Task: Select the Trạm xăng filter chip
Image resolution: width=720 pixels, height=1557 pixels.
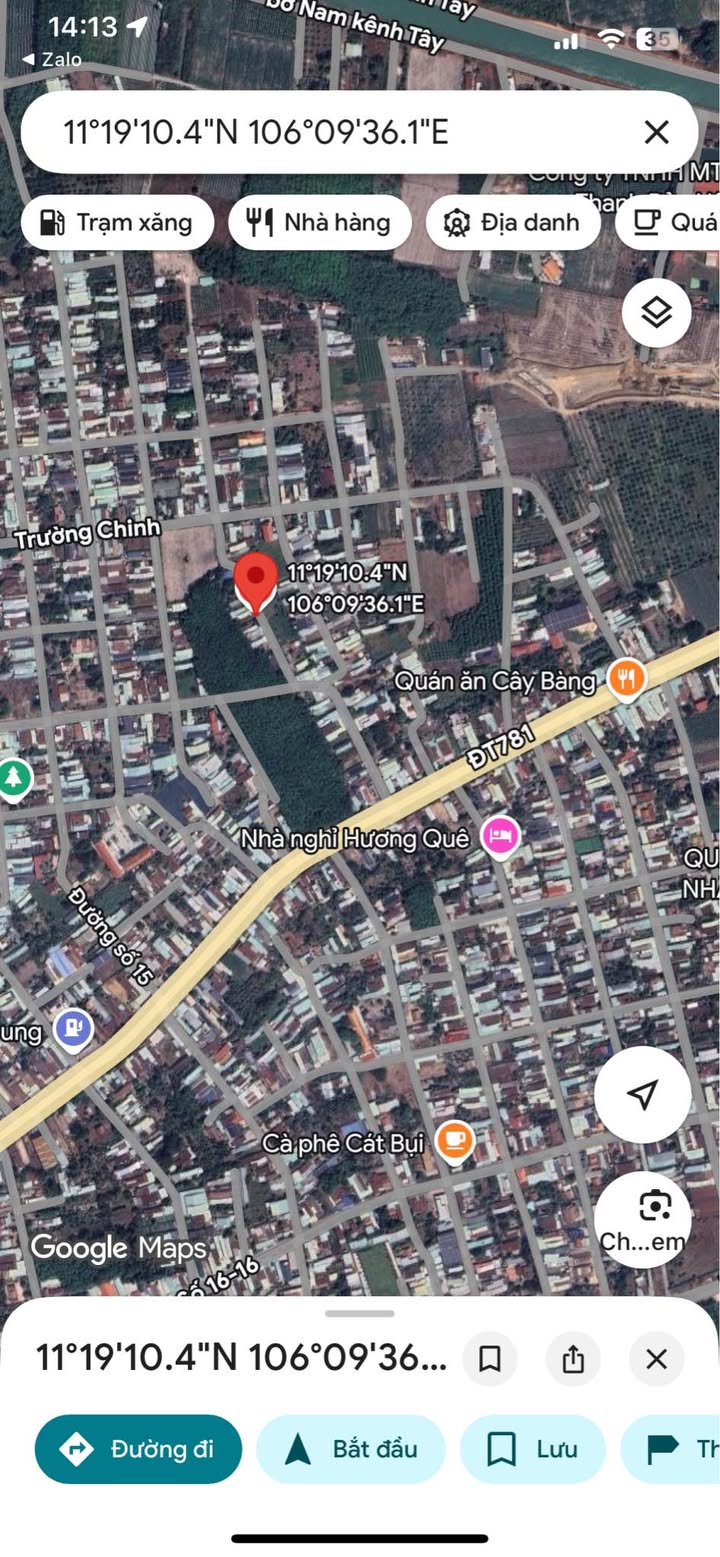Action: 117,222
